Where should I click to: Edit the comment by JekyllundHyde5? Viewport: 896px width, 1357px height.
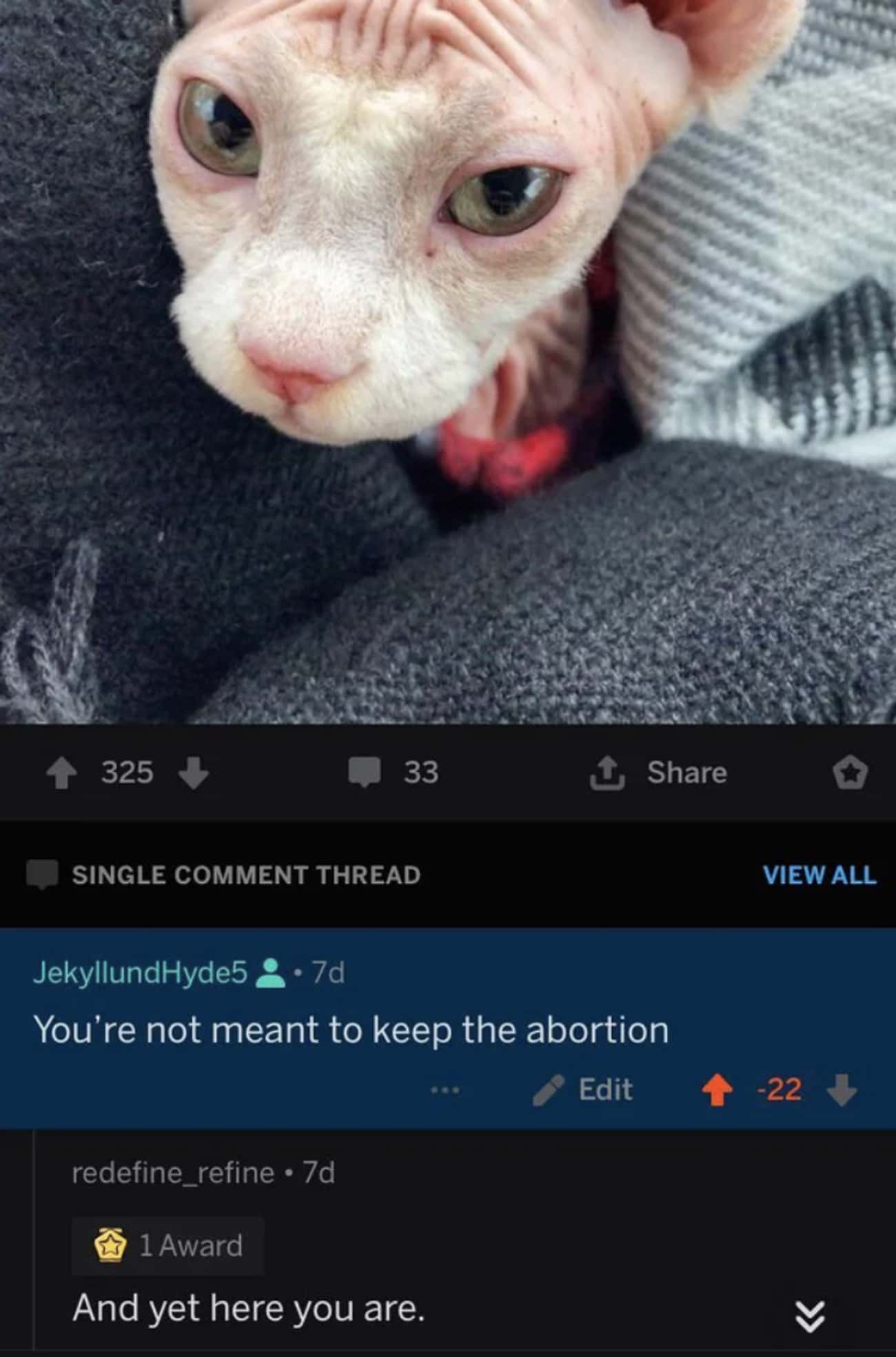(x=584, y=1090)
